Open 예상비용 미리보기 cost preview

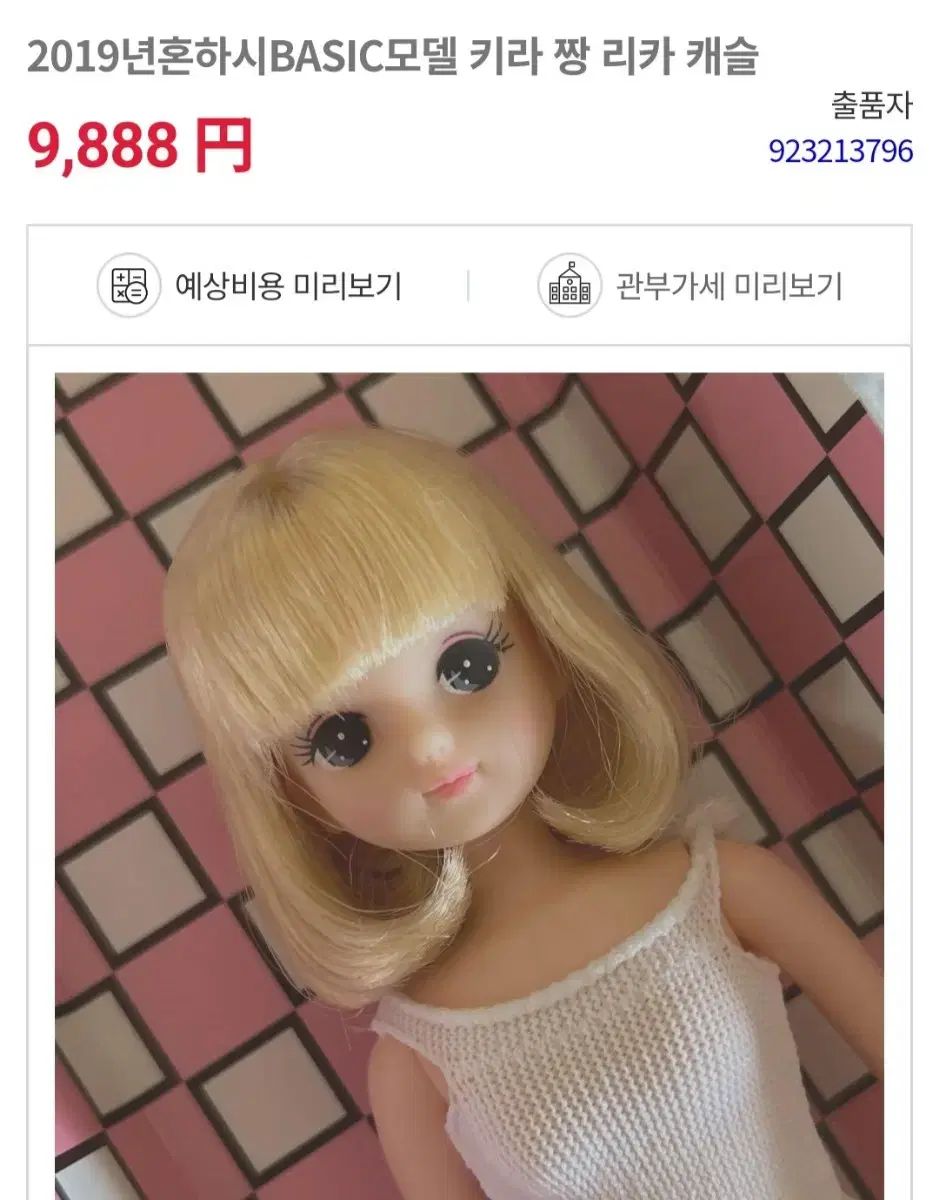(250, 286)
